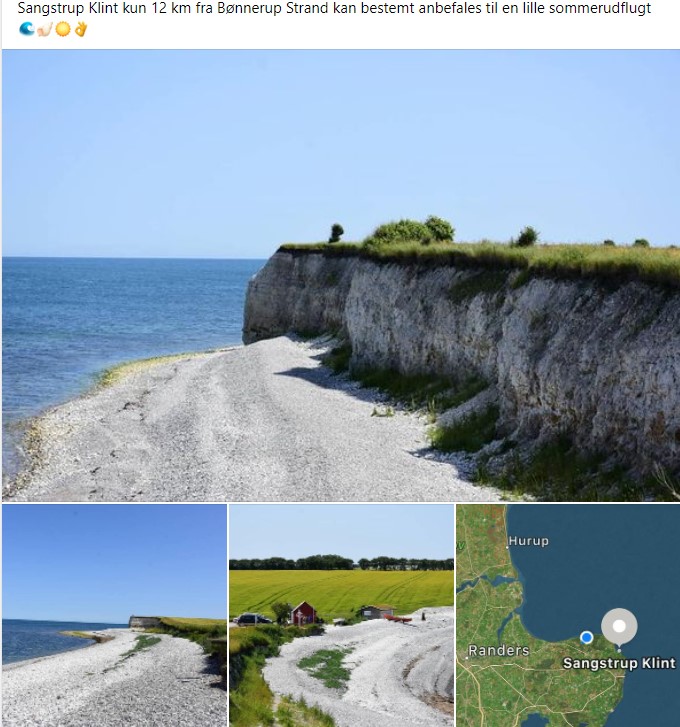Open the Sangstrup Klint map tile
This screenshot has height=727, width=680.
[x=567, y=615]
